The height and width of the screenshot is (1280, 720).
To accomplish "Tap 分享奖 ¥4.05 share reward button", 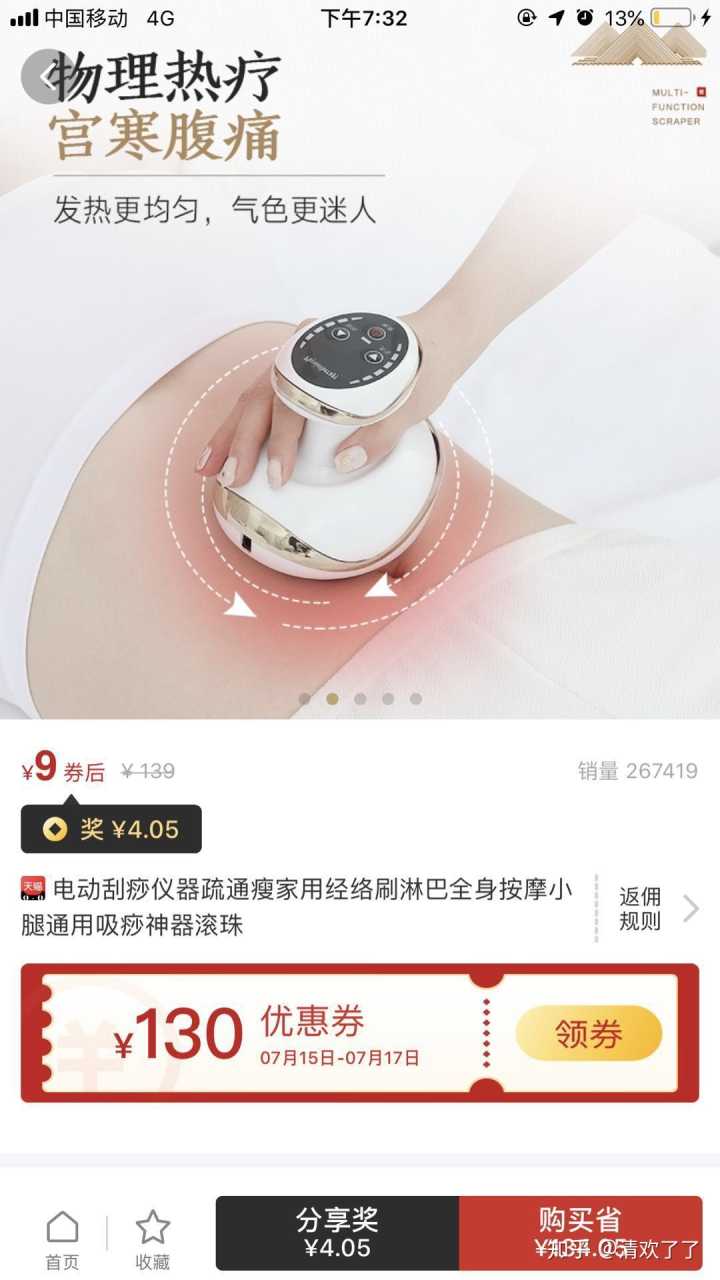I will point(337,1233).
